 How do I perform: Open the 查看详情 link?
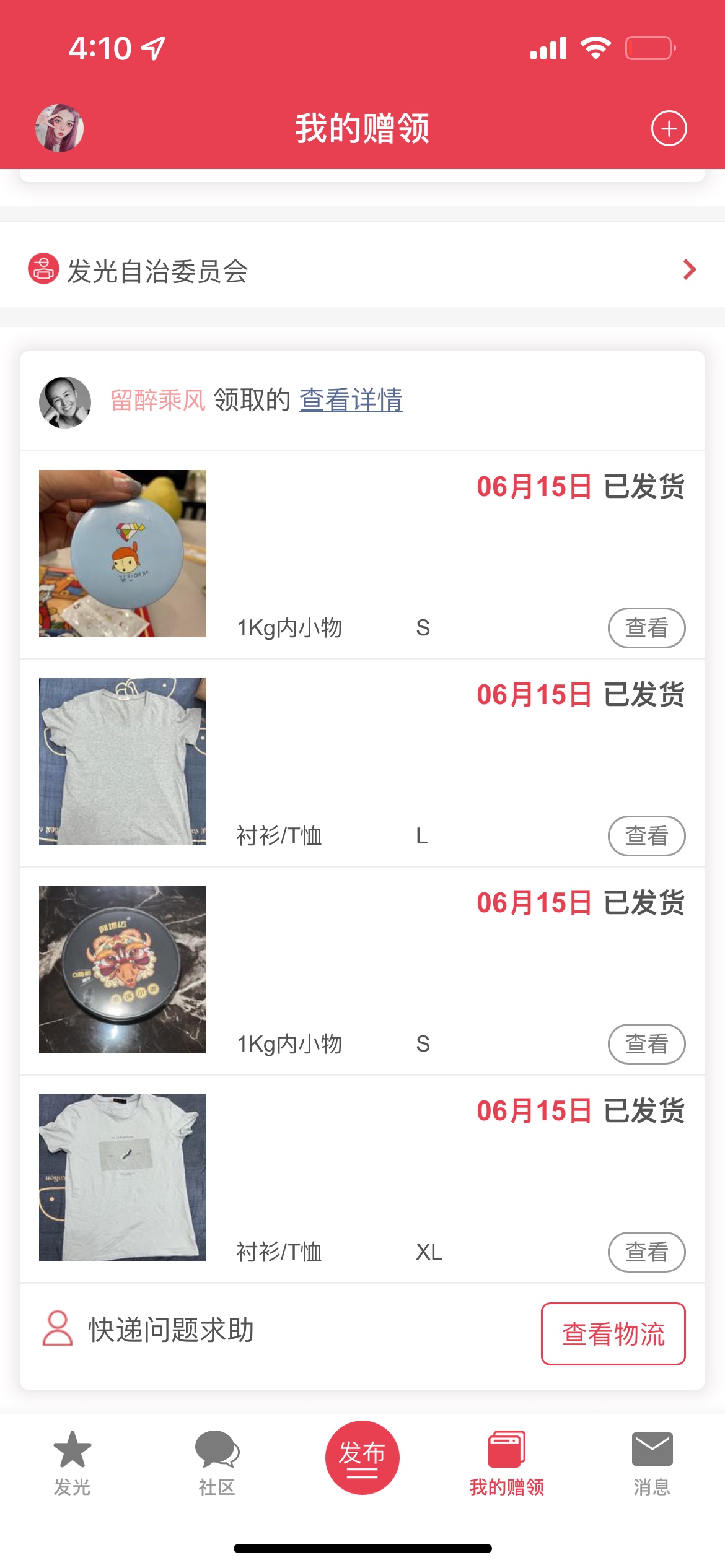coord(351,400)
